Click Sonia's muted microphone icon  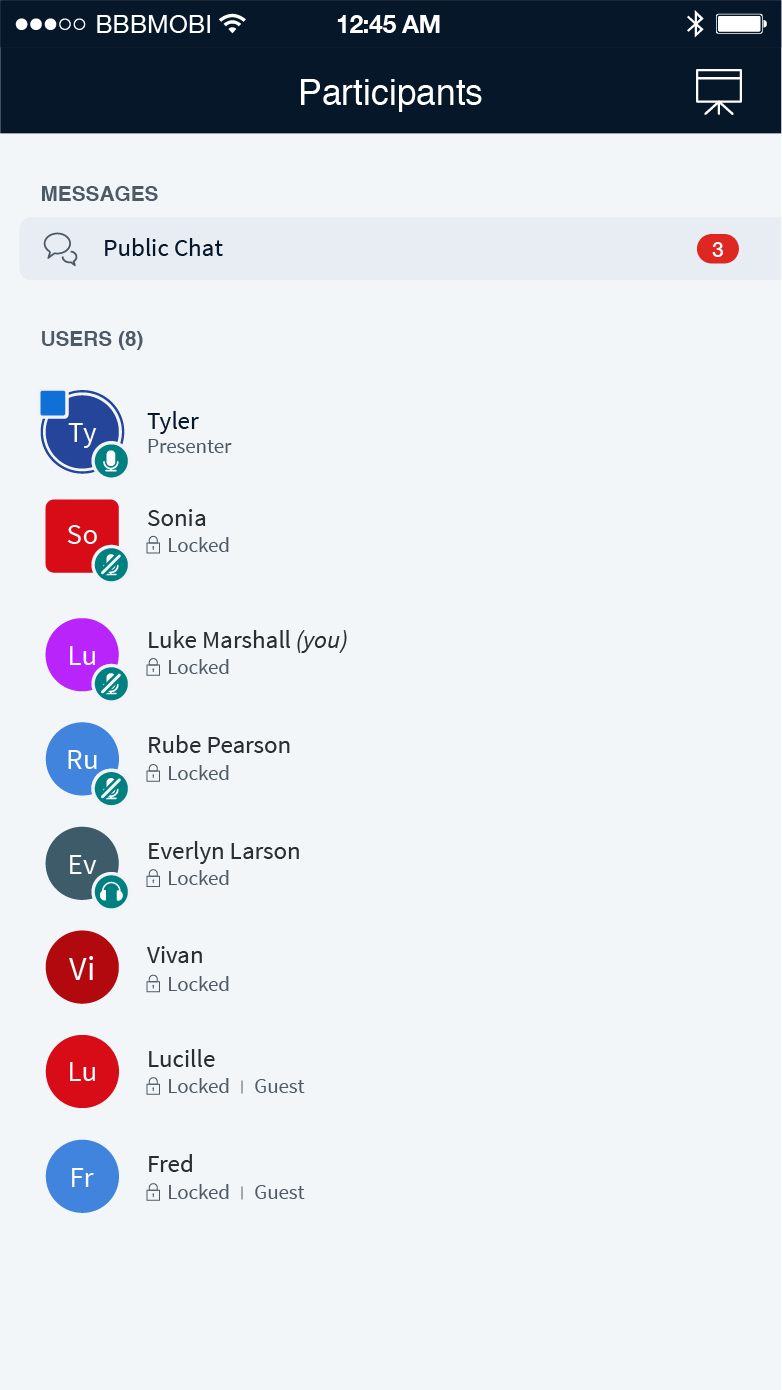(x=110, y=565)
